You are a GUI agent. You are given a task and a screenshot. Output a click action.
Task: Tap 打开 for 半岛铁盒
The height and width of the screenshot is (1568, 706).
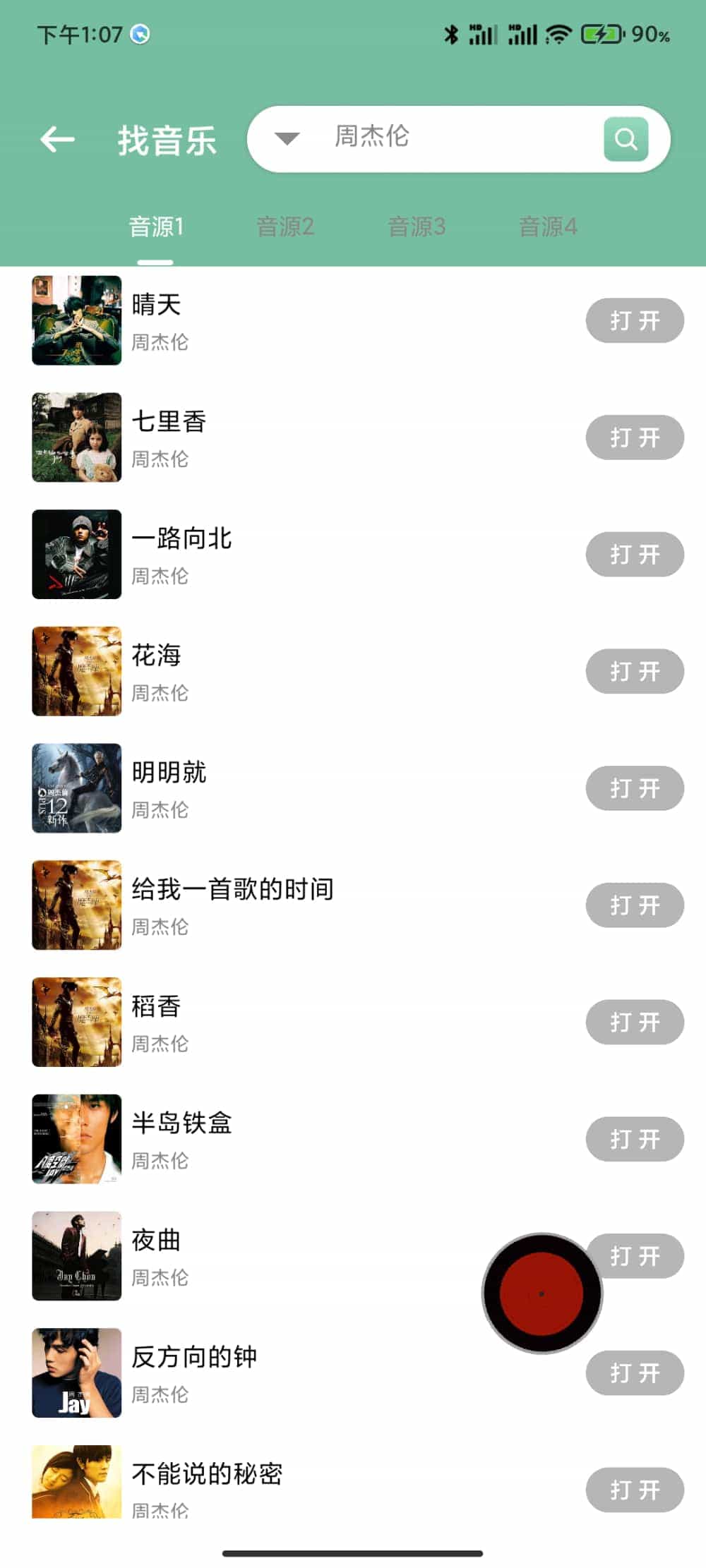click(x=634, y=1139)
